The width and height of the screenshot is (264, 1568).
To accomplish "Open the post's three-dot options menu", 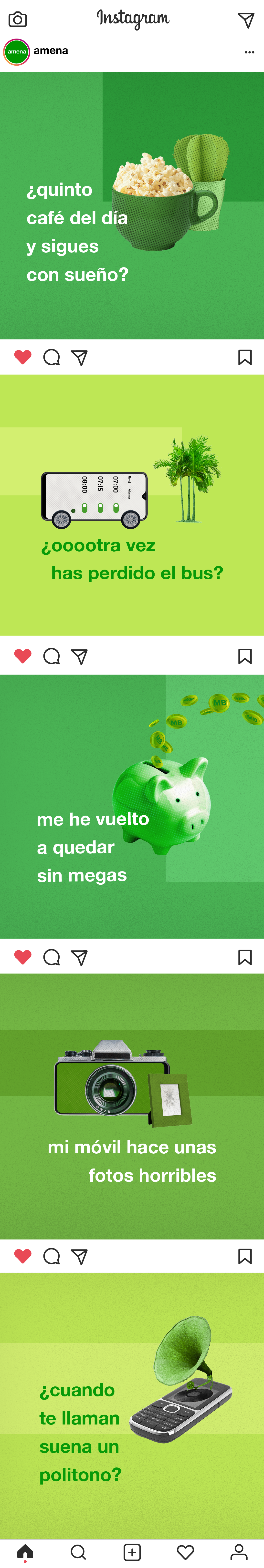I will point(249,52).
